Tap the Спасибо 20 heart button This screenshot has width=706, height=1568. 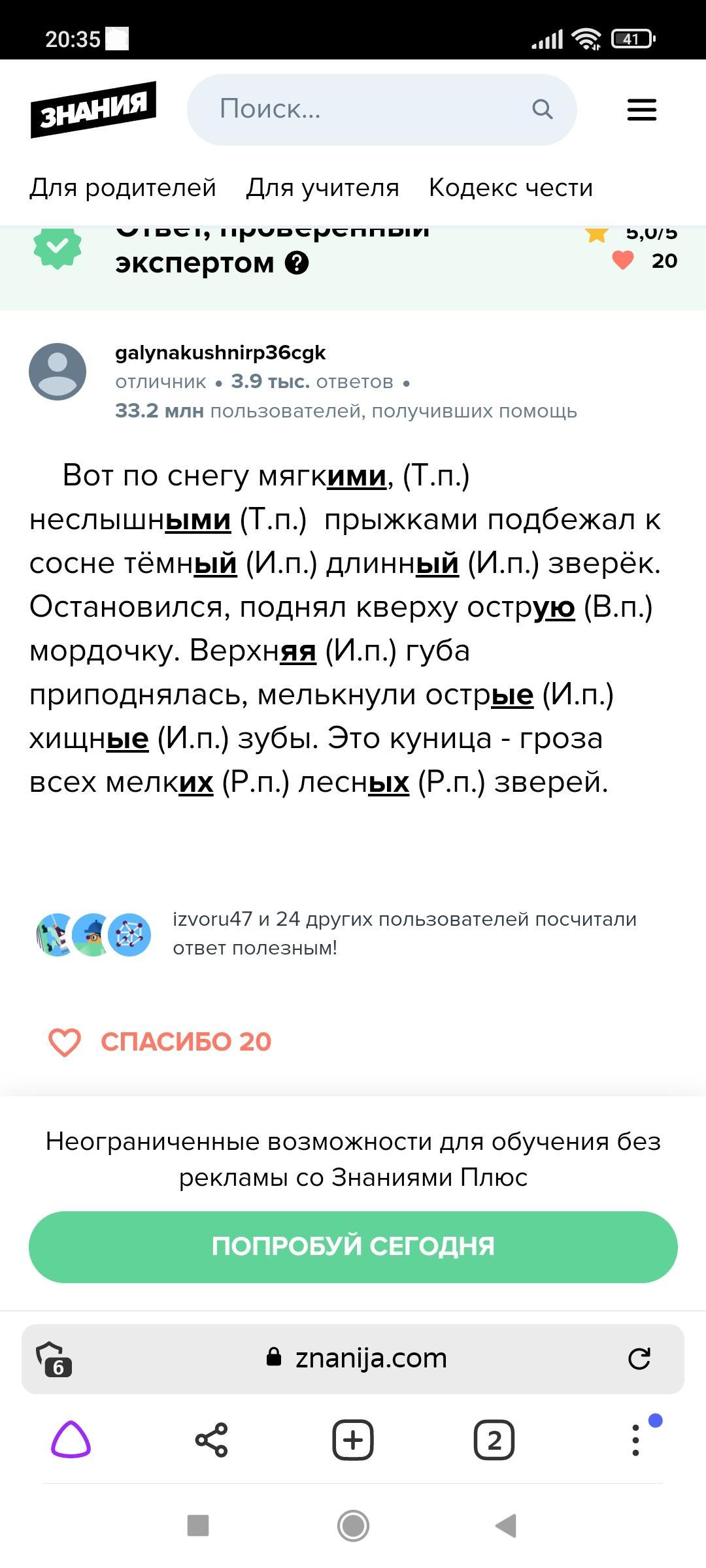(160, 1041)
